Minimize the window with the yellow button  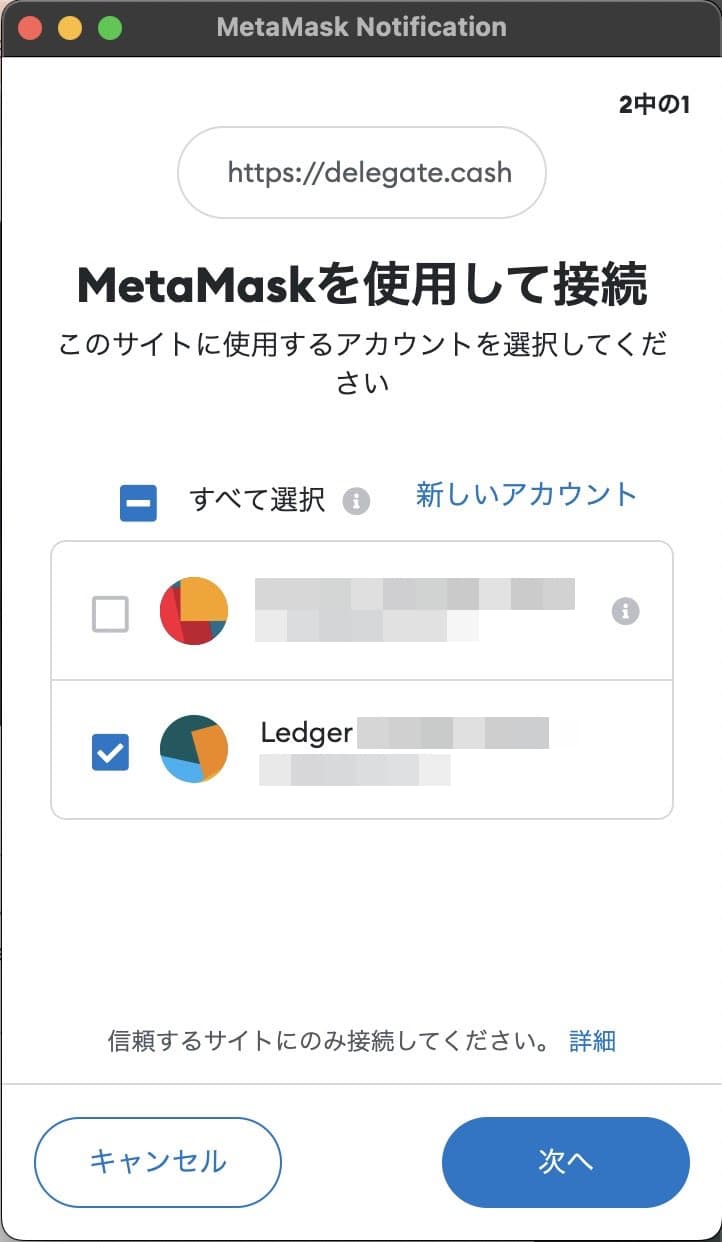pyautogui.click(x=70, y=27)
